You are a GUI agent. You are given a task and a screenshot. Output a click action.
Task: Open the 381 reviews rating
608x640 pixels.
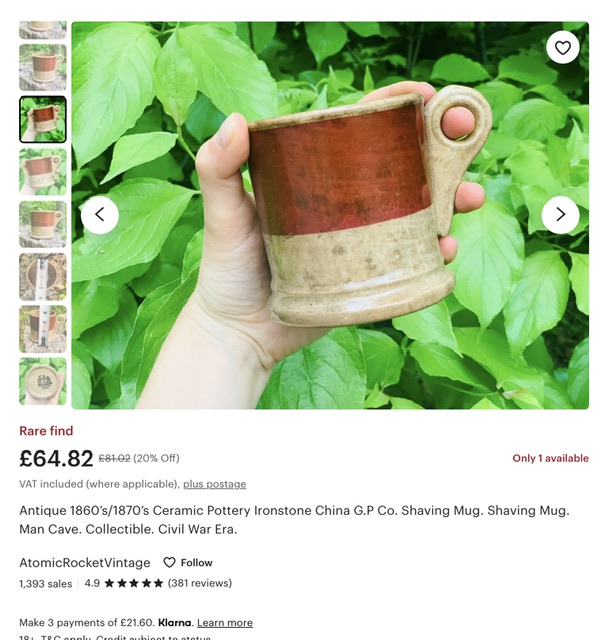tap(199, 583)
